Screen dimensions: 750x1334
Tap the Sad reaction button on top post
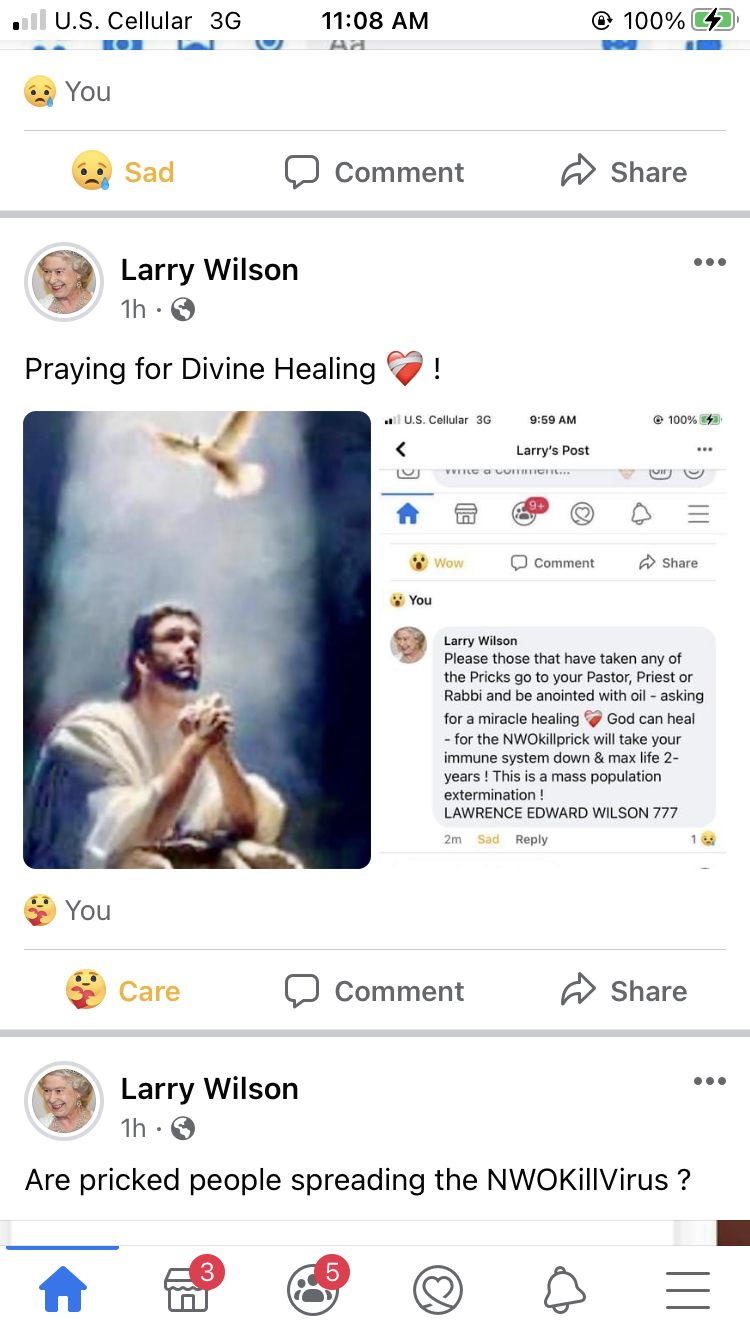click(x=124, y=172)
